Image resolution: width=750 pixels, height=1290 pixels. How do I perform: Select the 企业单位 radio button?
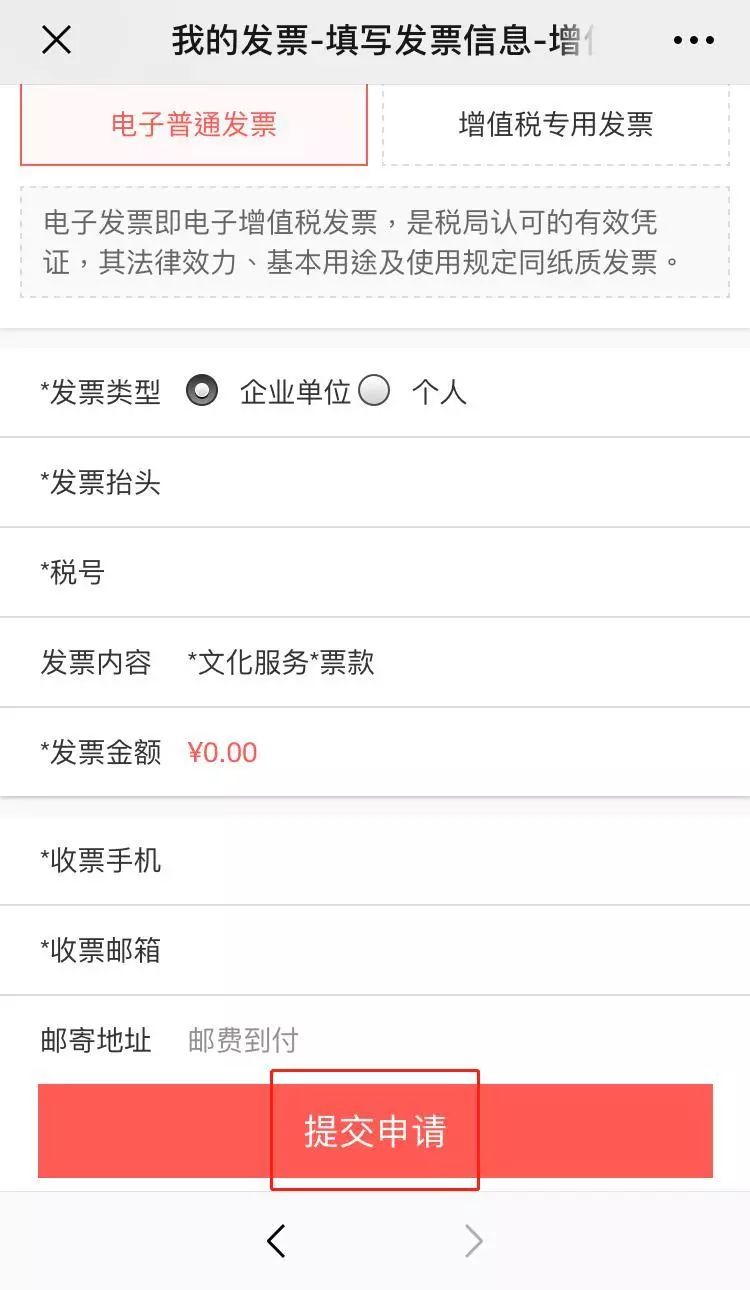pyautogui.click(x=203, y=391)
